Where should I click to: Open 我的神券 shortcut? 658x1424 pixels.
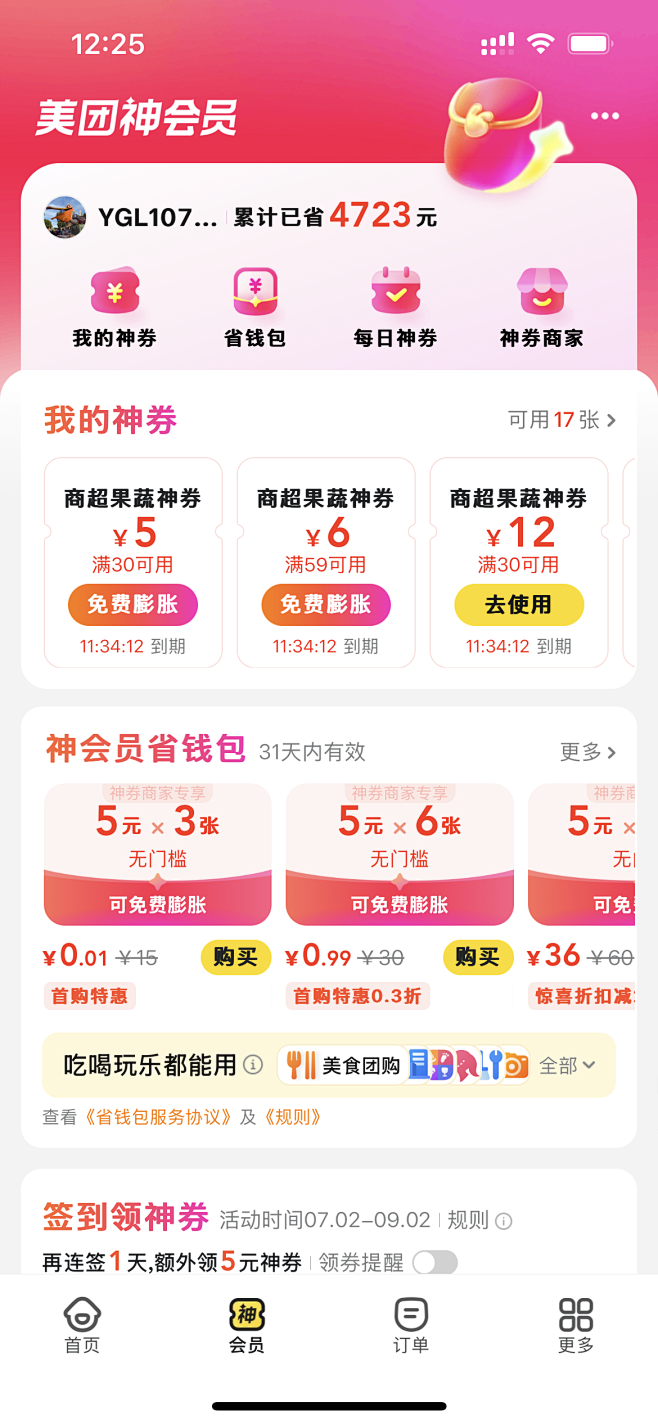tap(114, 309)
